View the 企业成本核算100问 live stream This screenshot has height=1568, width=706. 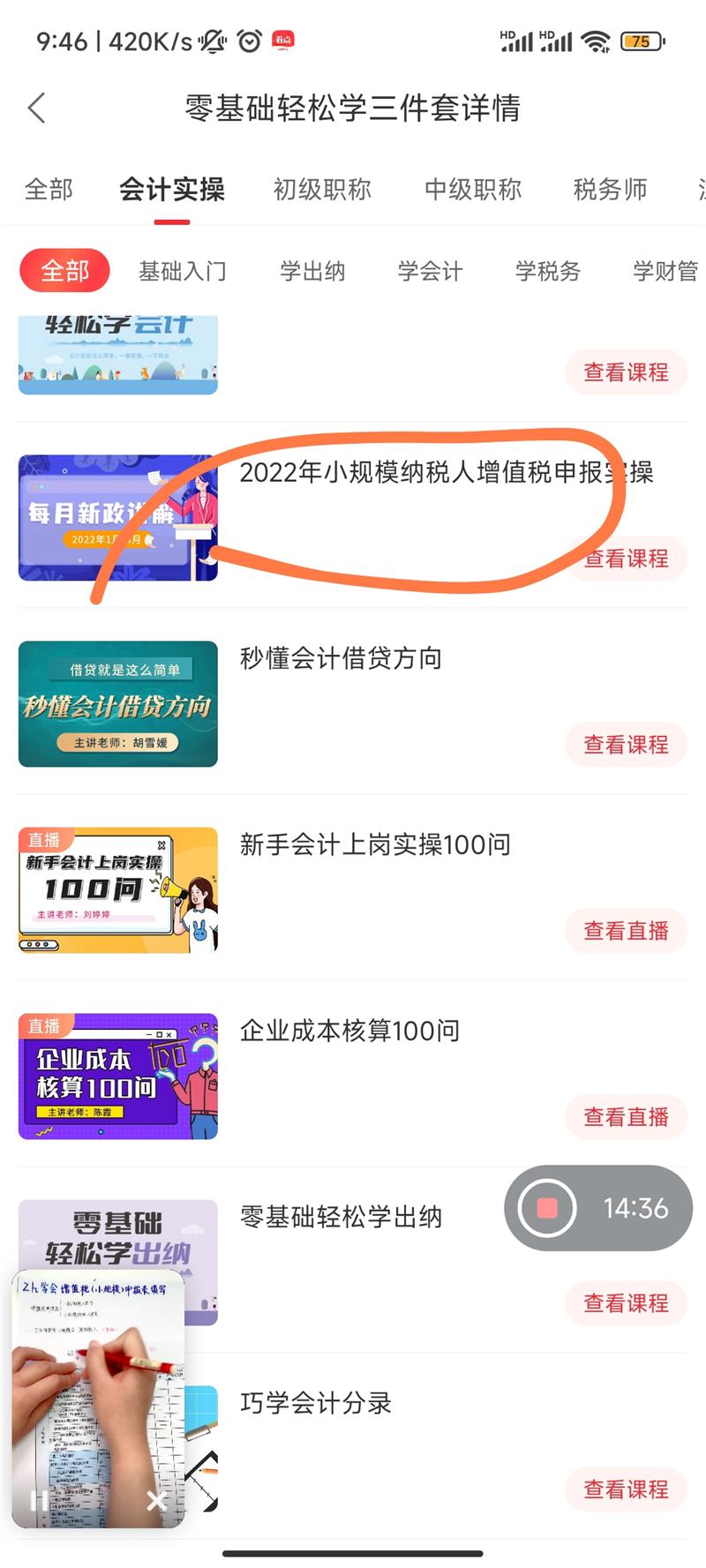[x=626, y=1117]
